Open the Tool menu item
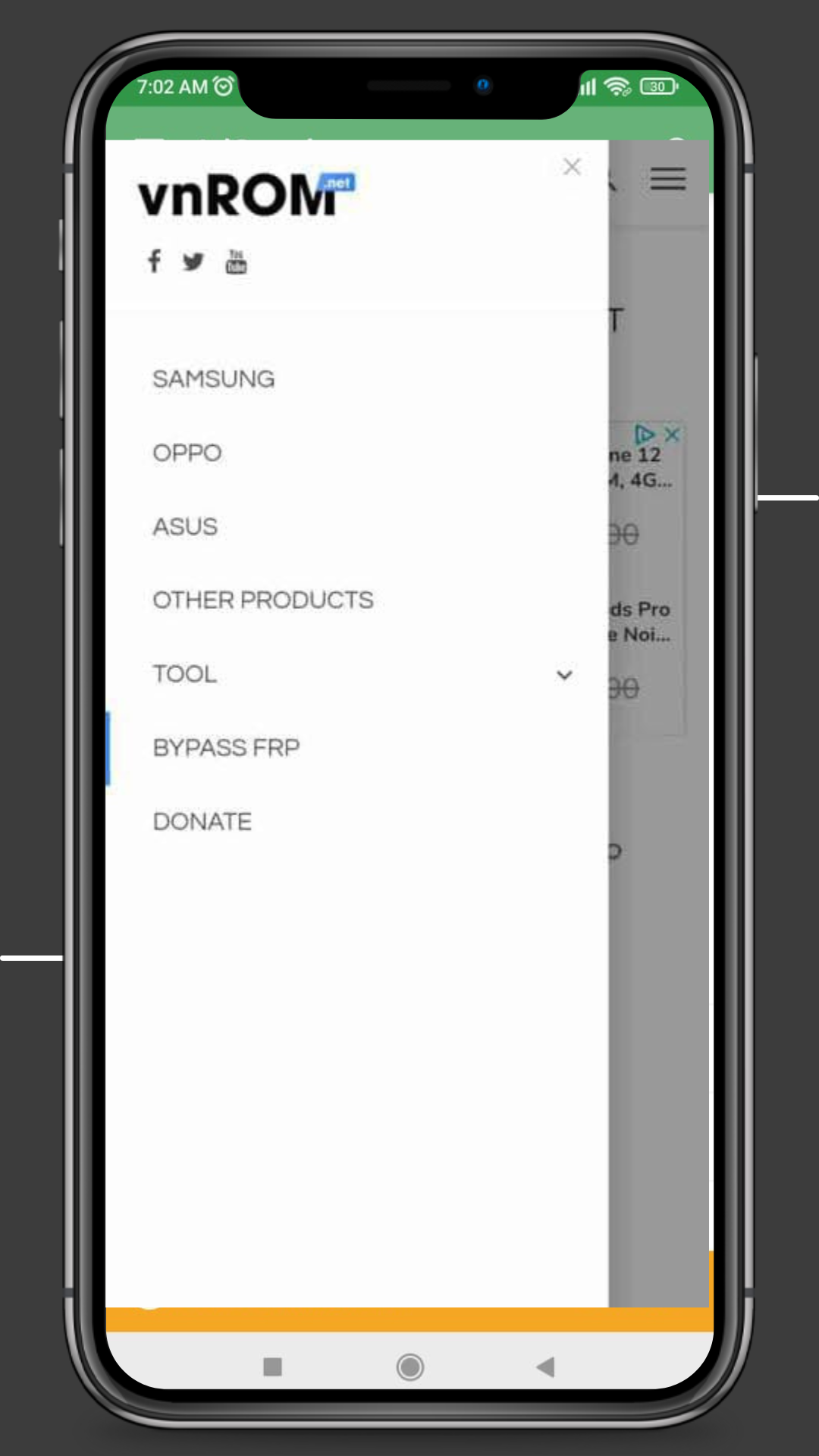The height and width of the screenshot is (1456, 819). [185, 673]
